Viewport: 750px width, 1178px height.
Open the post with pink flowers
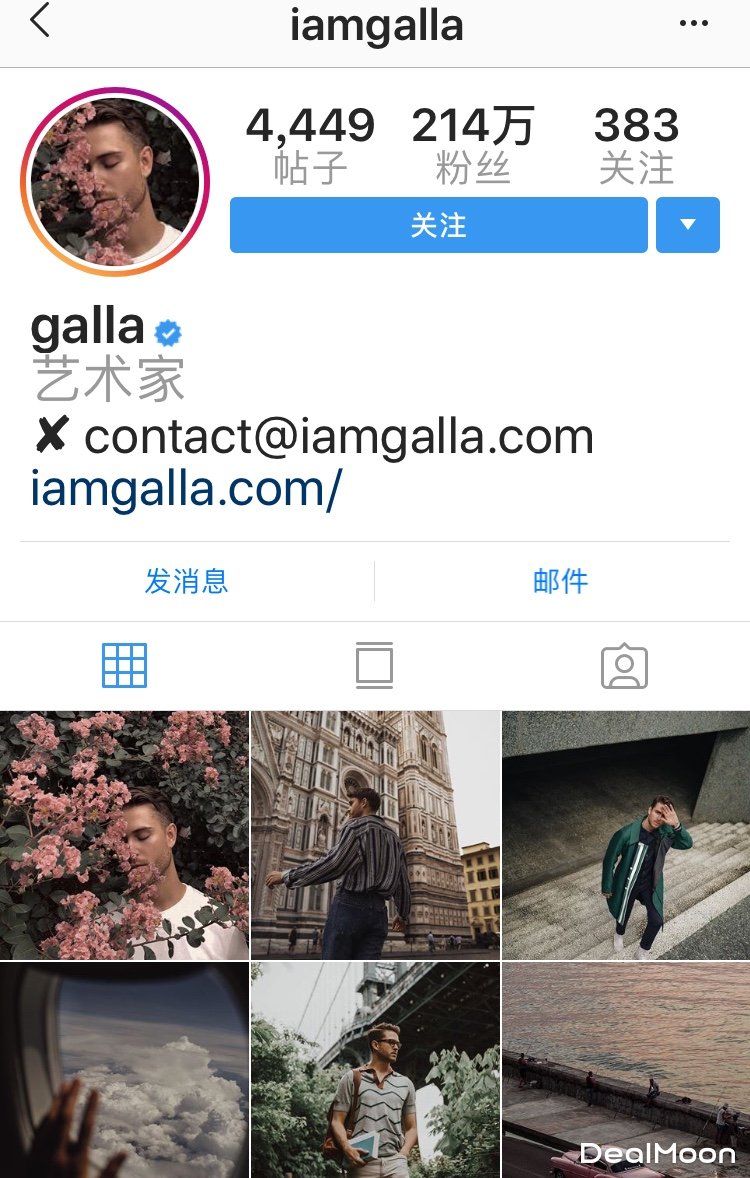[x=124, y=835]
